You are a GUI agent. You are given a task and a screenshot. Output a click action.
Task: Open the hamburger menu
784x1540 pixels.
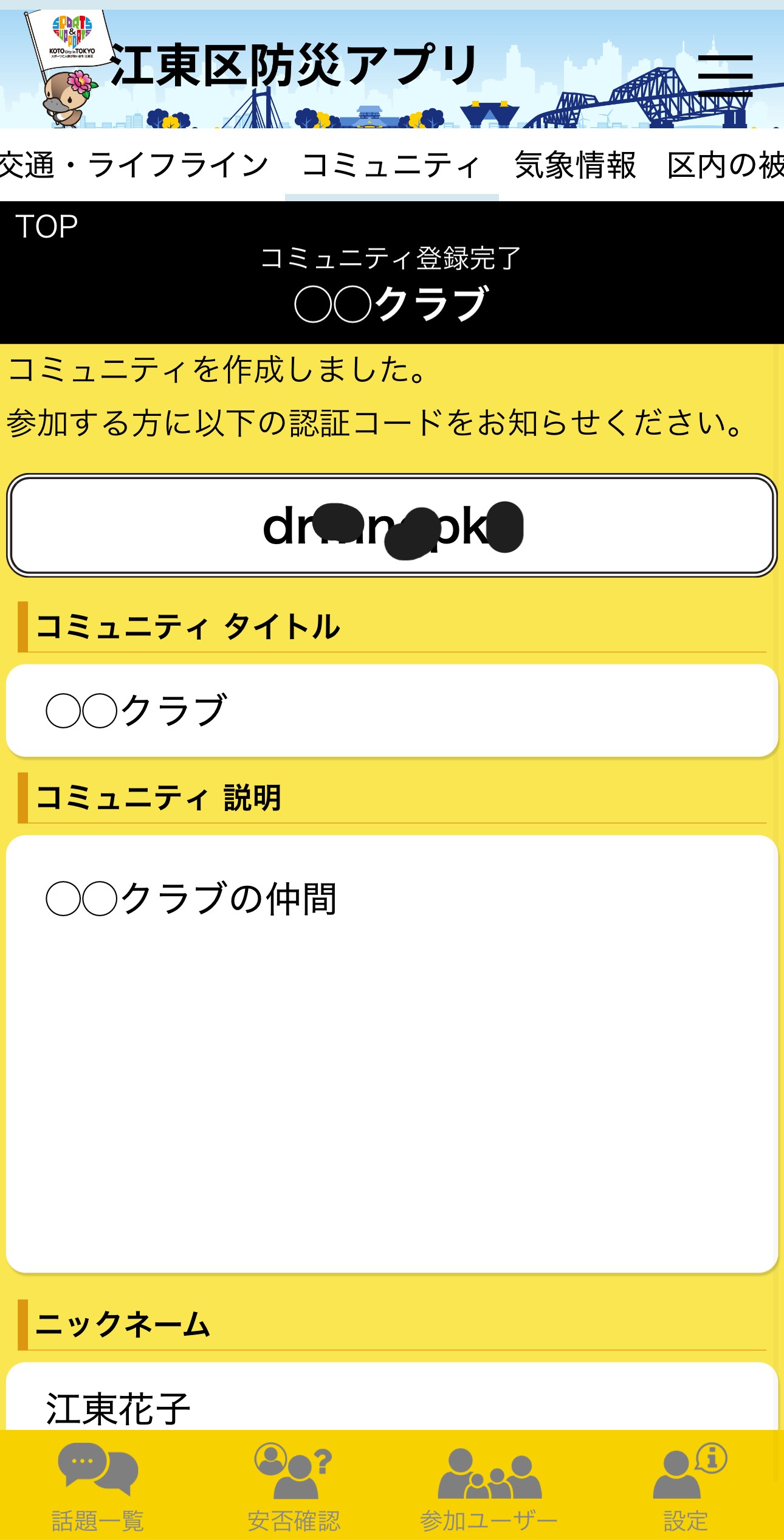click(x=724, y=75)
